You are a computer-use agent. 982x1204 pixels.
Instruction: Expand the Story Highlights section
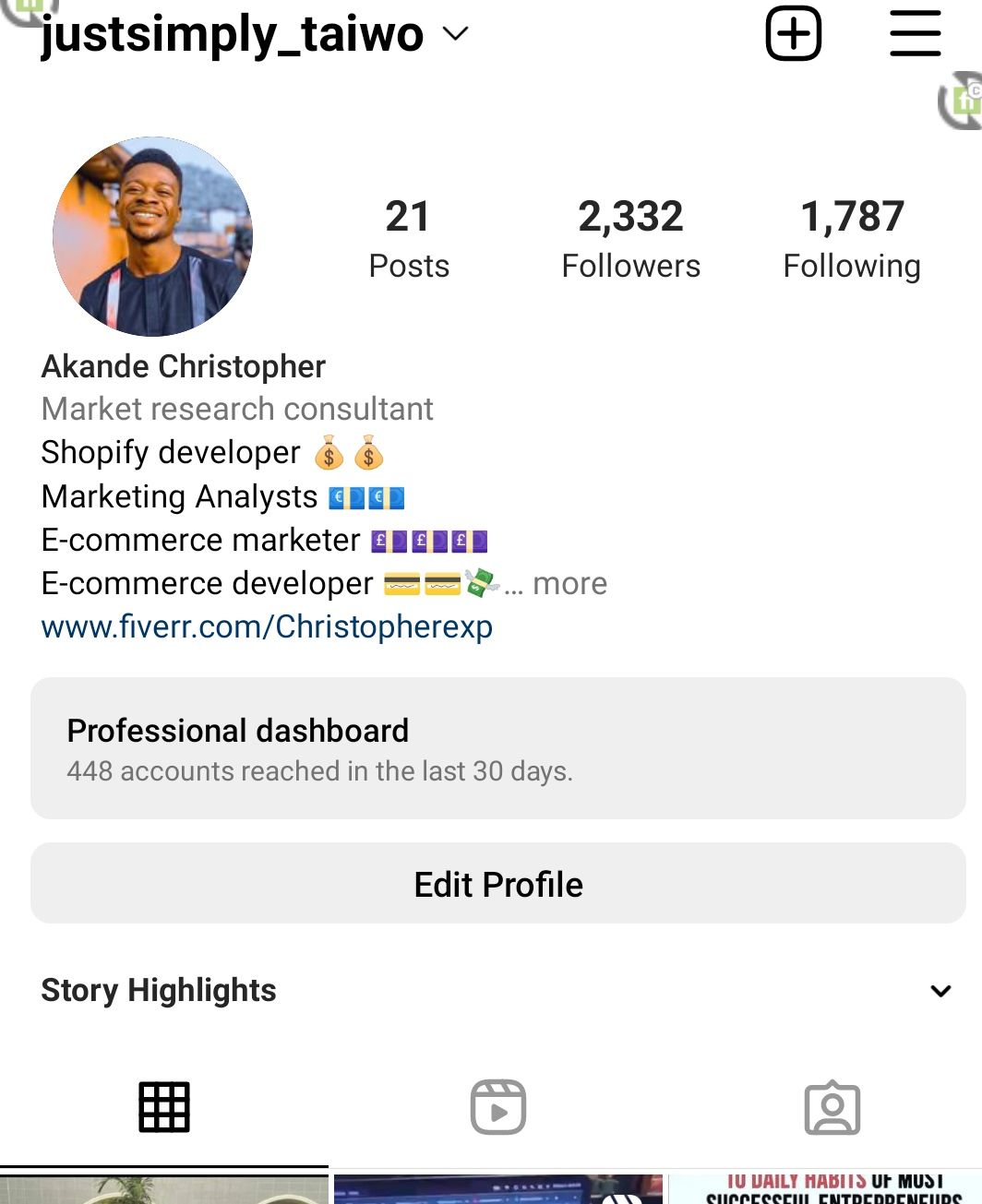(x=940, y=991)
